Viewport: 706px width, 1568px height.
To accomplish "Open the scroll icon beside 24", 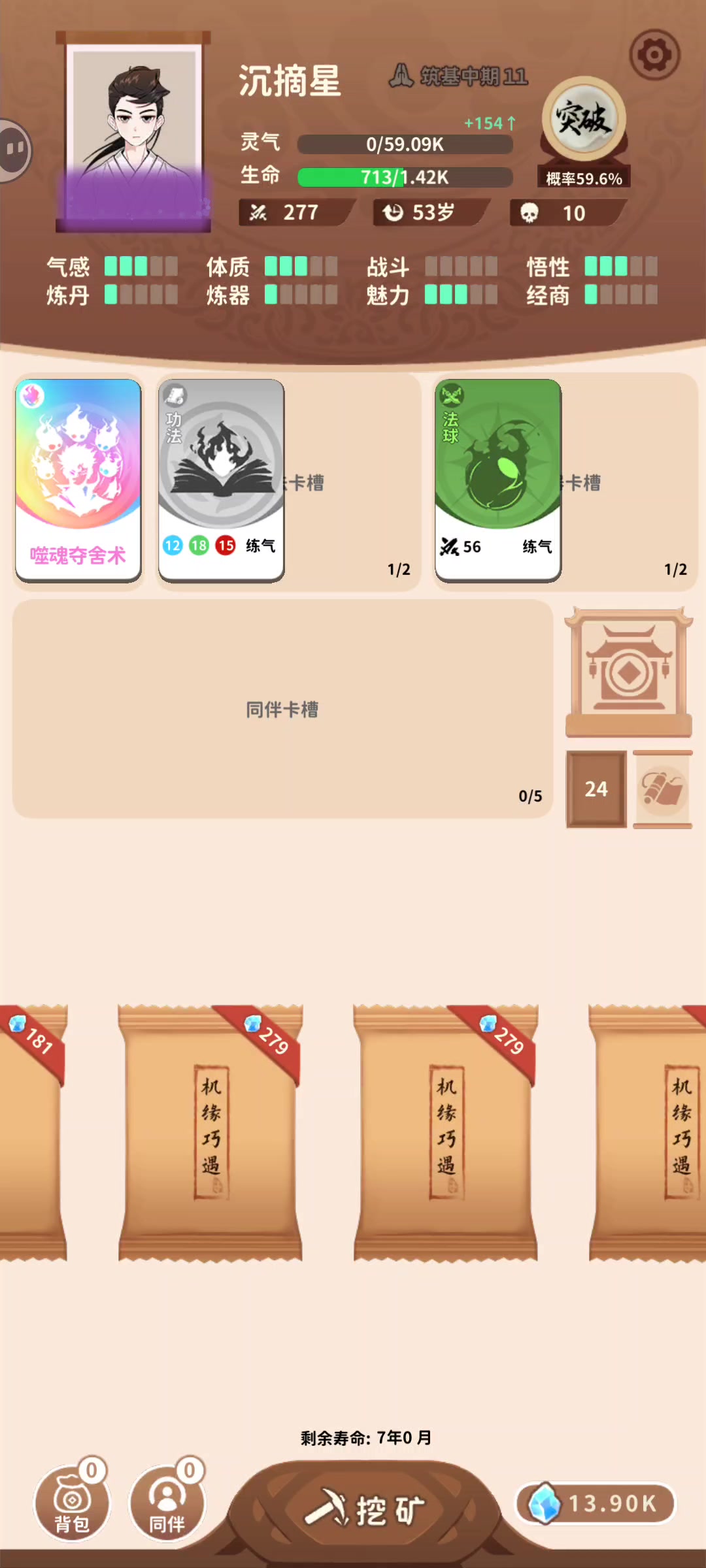I will pos(663,789).
